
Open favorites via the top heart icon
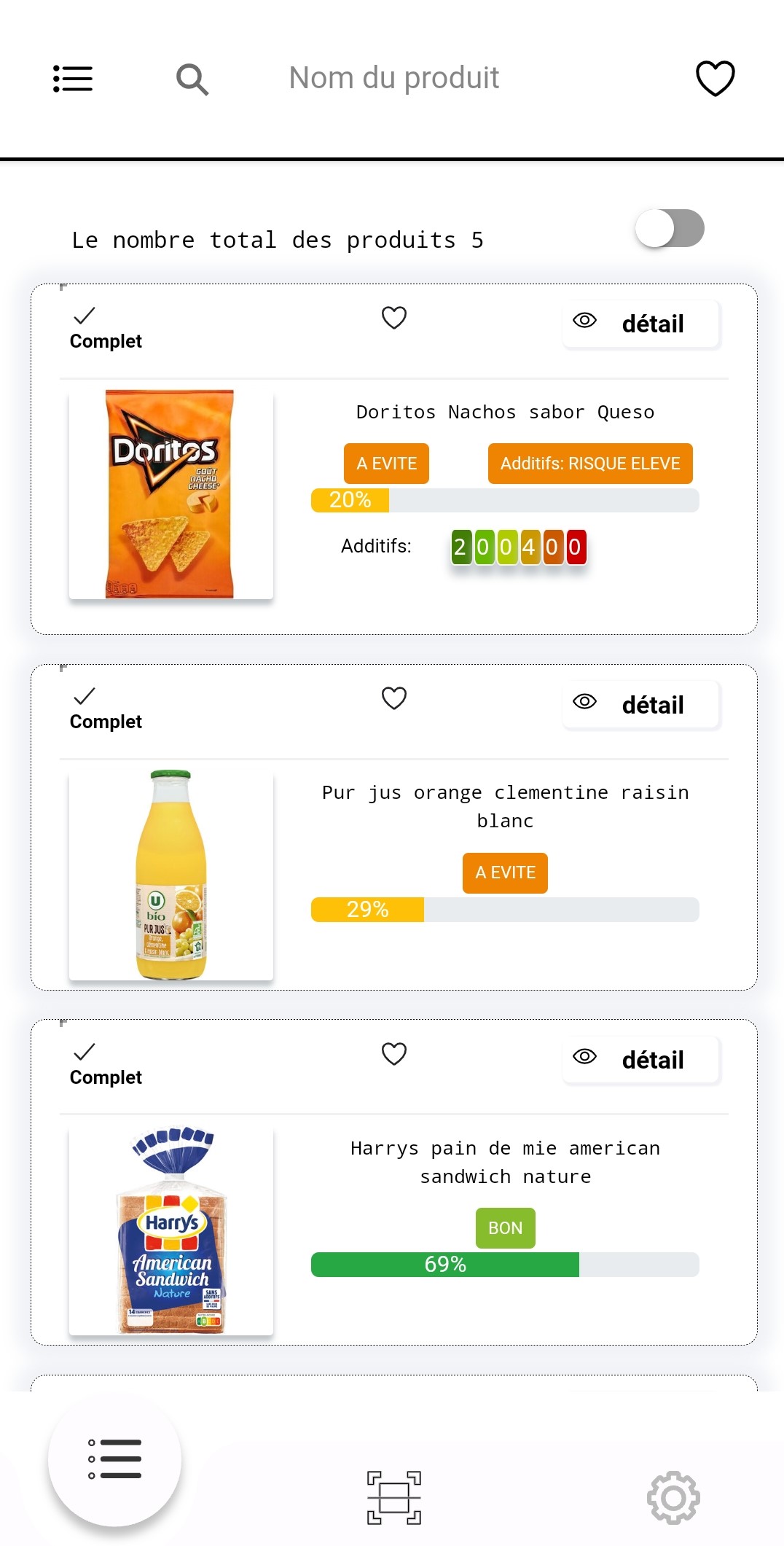(715, 78)
